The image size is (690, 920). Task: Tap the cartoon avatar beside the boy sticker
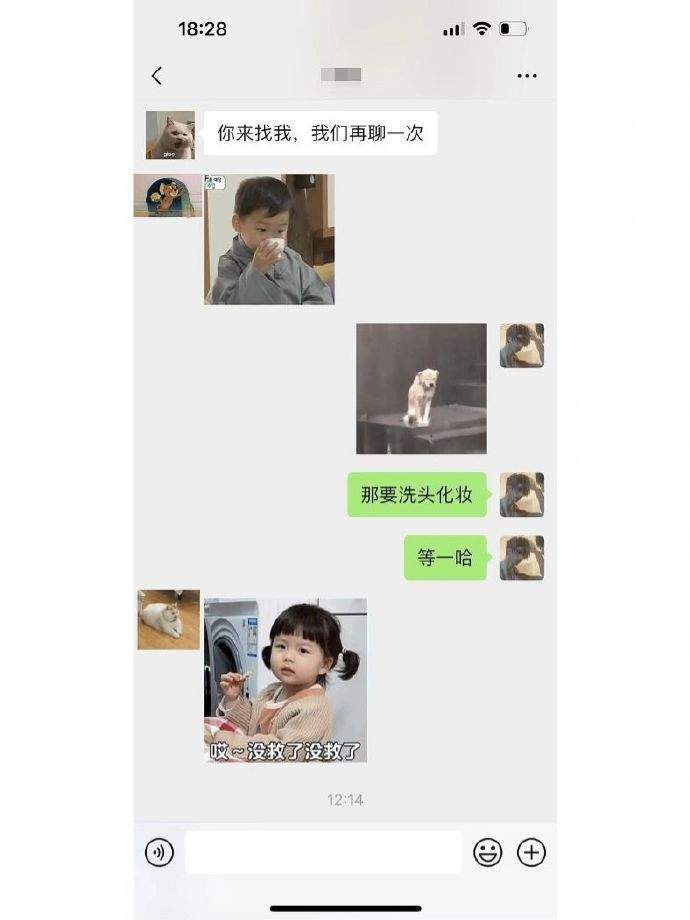click(167, 196)
